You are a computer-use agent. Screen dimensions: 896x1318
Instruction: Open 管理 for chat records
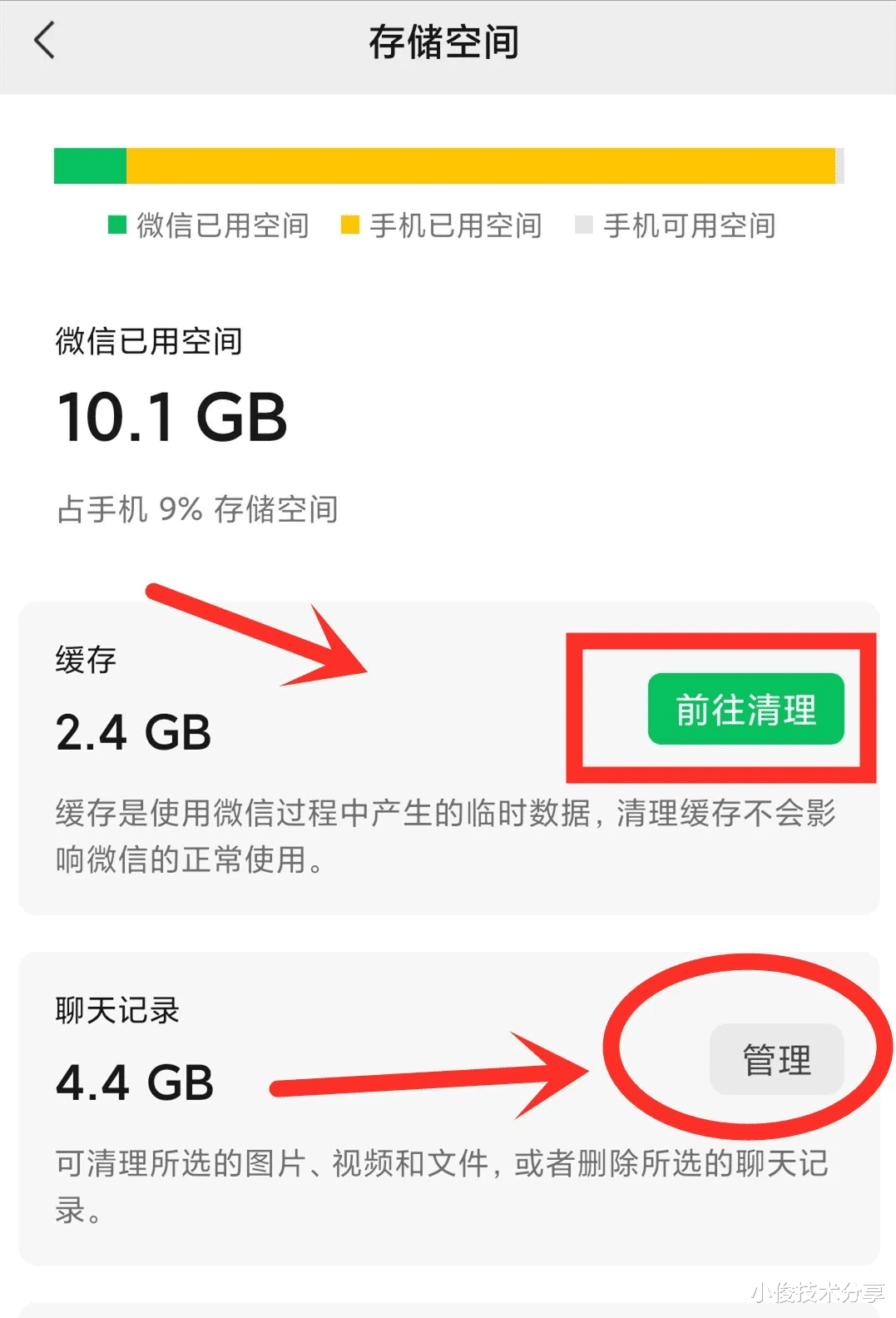[776, 1059]
